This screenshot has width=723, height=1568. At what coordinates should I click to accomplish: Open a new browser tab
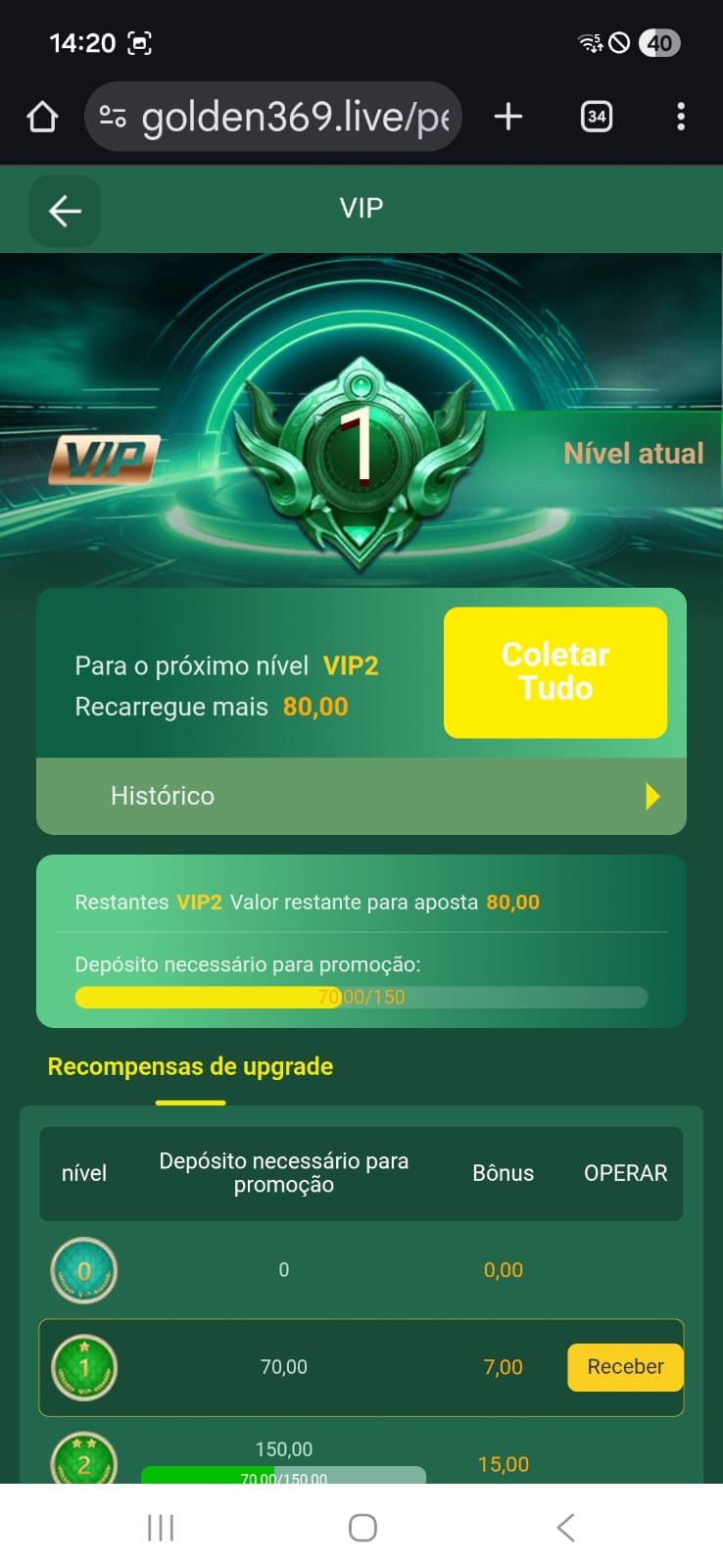click(507, 117)
